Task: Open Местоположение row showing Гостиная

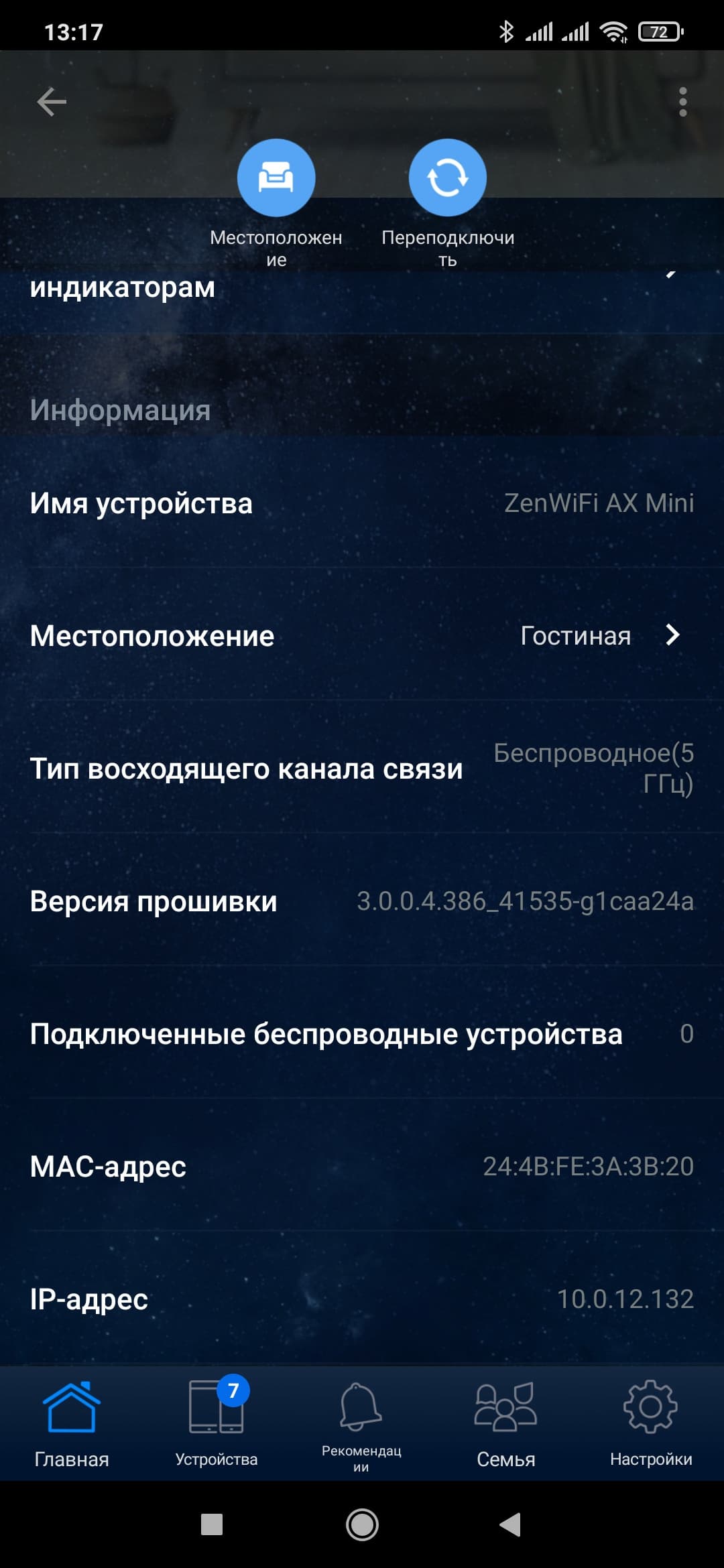Action: [x=362, y=635]
